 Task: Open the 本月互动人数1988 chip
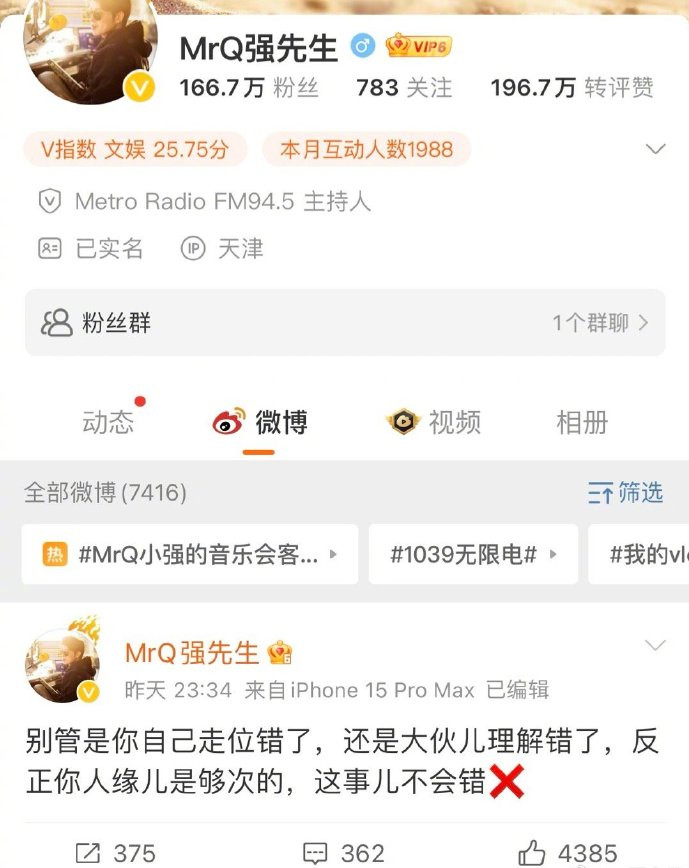click(366, 150)
